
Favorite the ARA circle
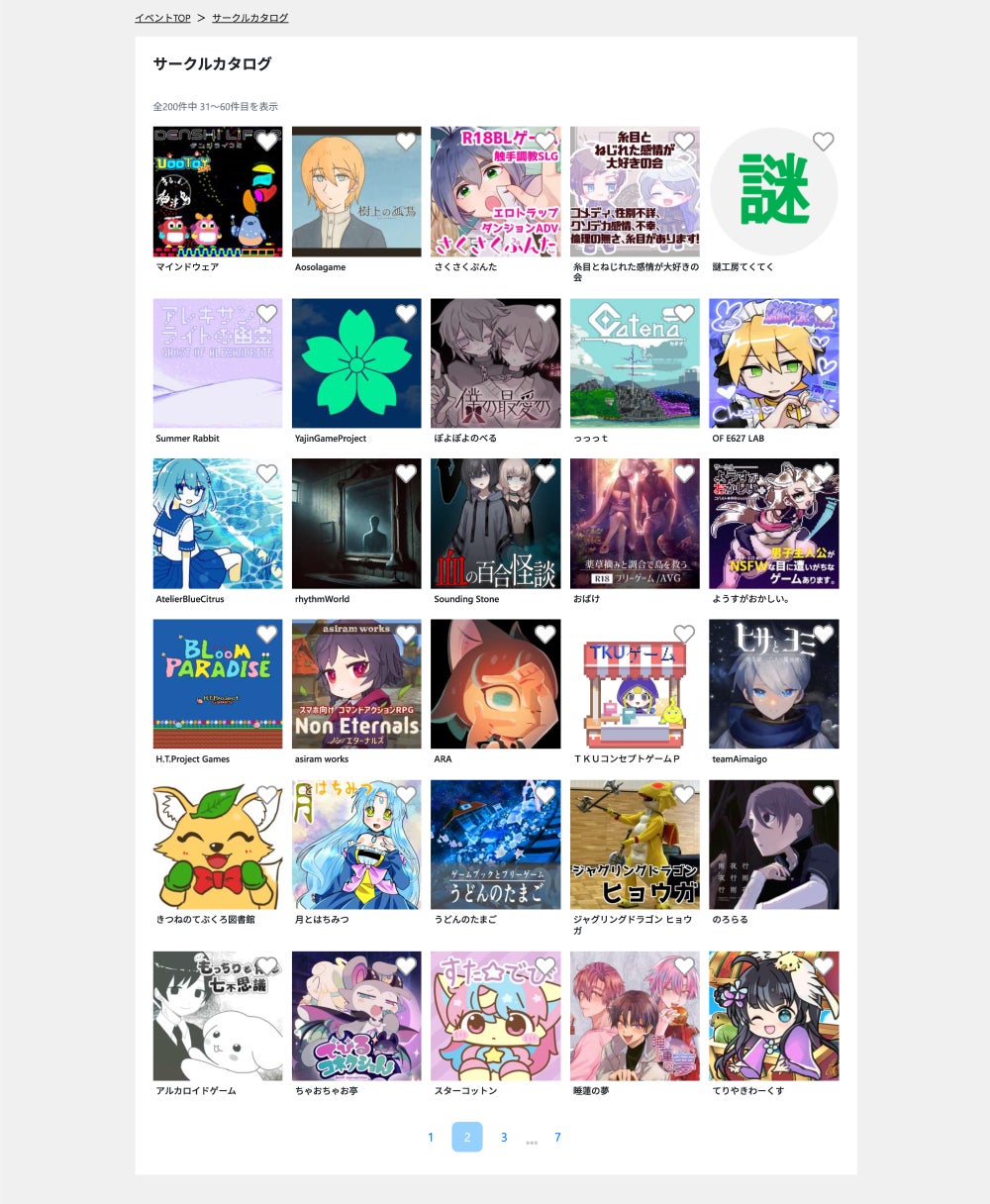point(544,635)
